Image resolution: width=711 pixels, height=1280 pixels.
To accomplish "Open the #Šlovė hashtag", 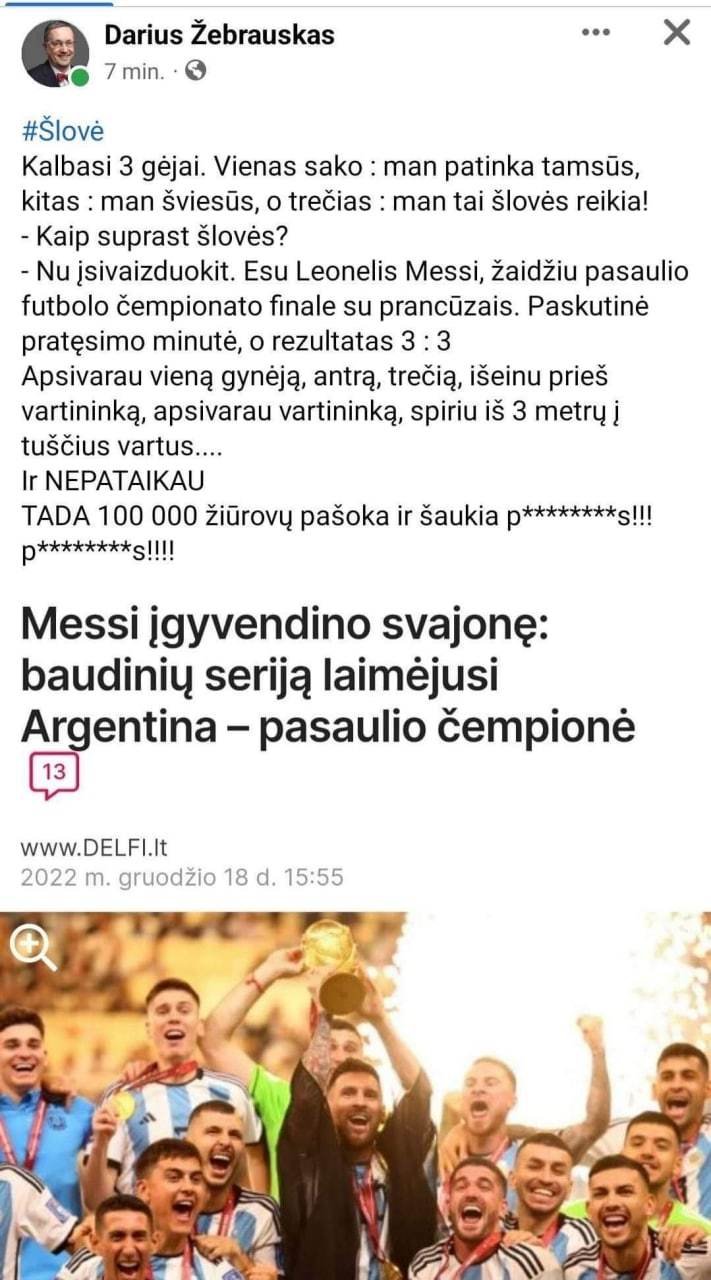I will [x=62, y=131].
